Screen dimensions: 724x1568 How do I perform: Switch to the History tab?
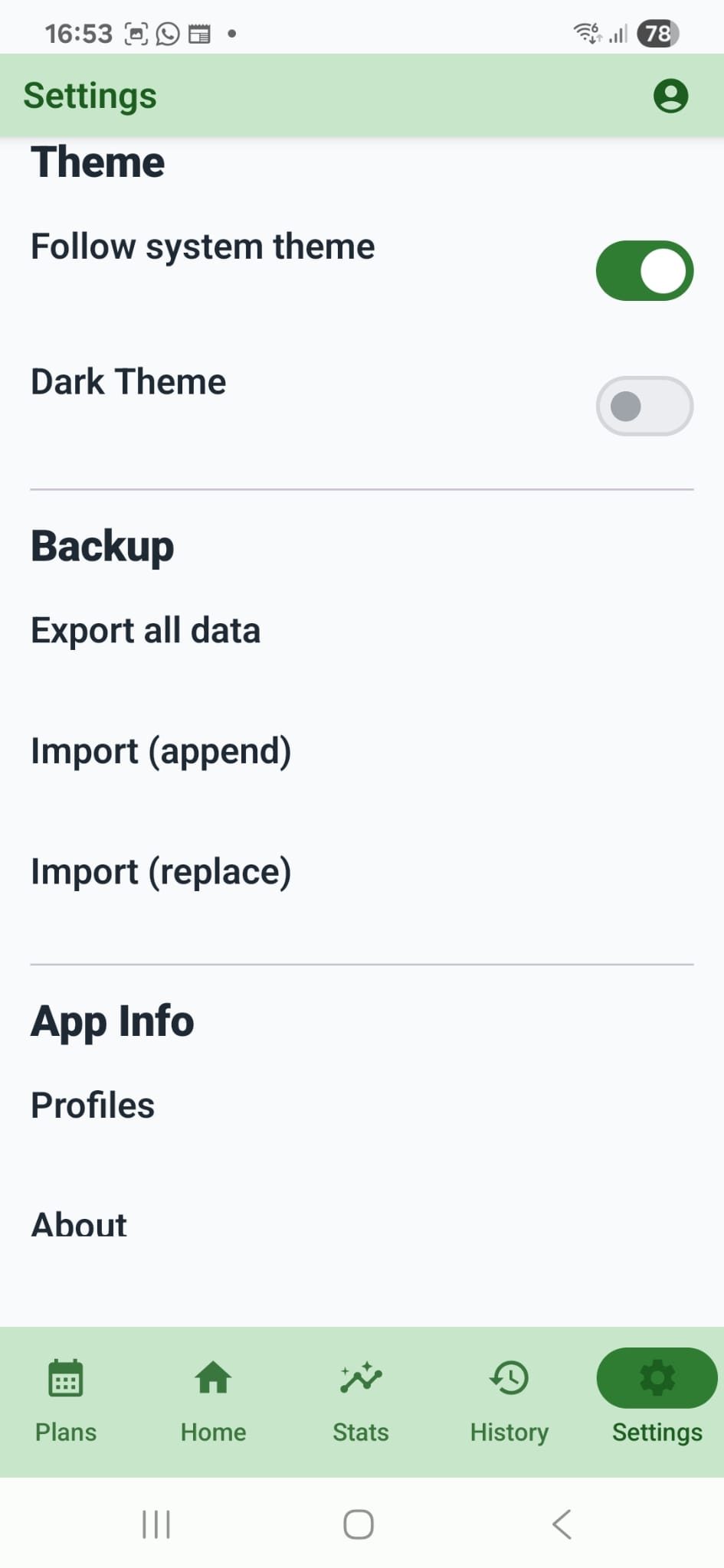tap(508, 1393)
